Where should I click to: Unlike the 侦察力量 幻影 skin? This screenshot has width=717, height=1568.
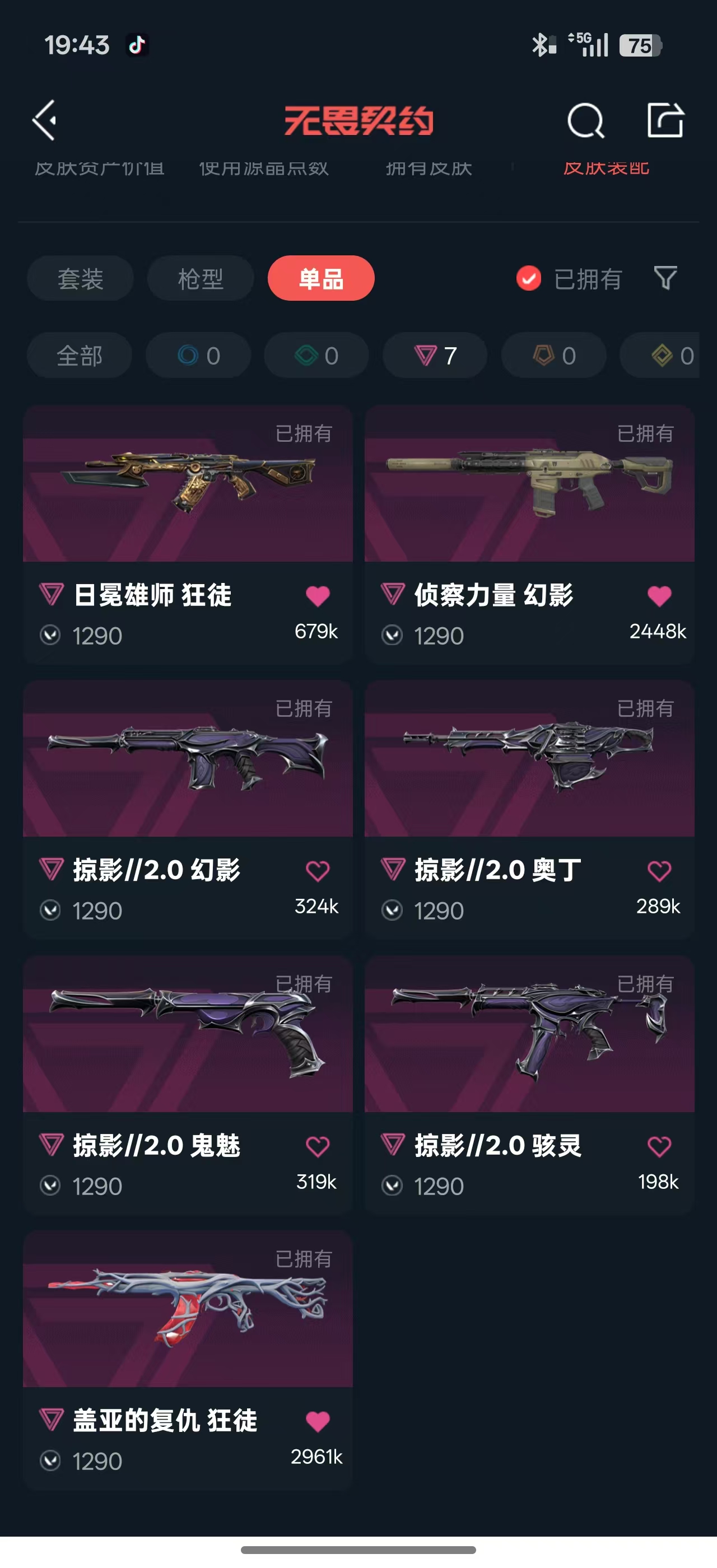point(659,596)
